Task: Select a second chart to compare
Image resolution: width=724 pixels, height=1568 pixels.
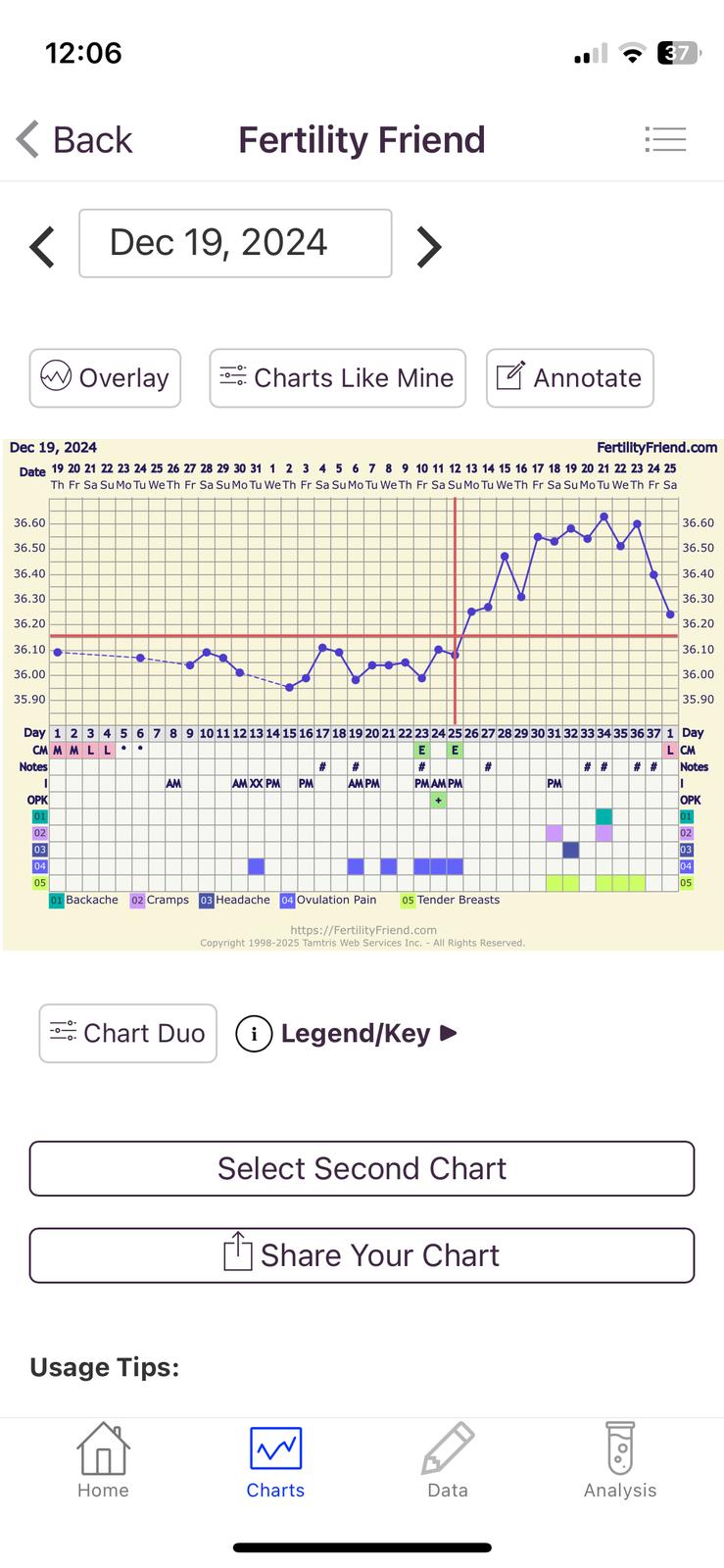Action: coord(362,1168)
